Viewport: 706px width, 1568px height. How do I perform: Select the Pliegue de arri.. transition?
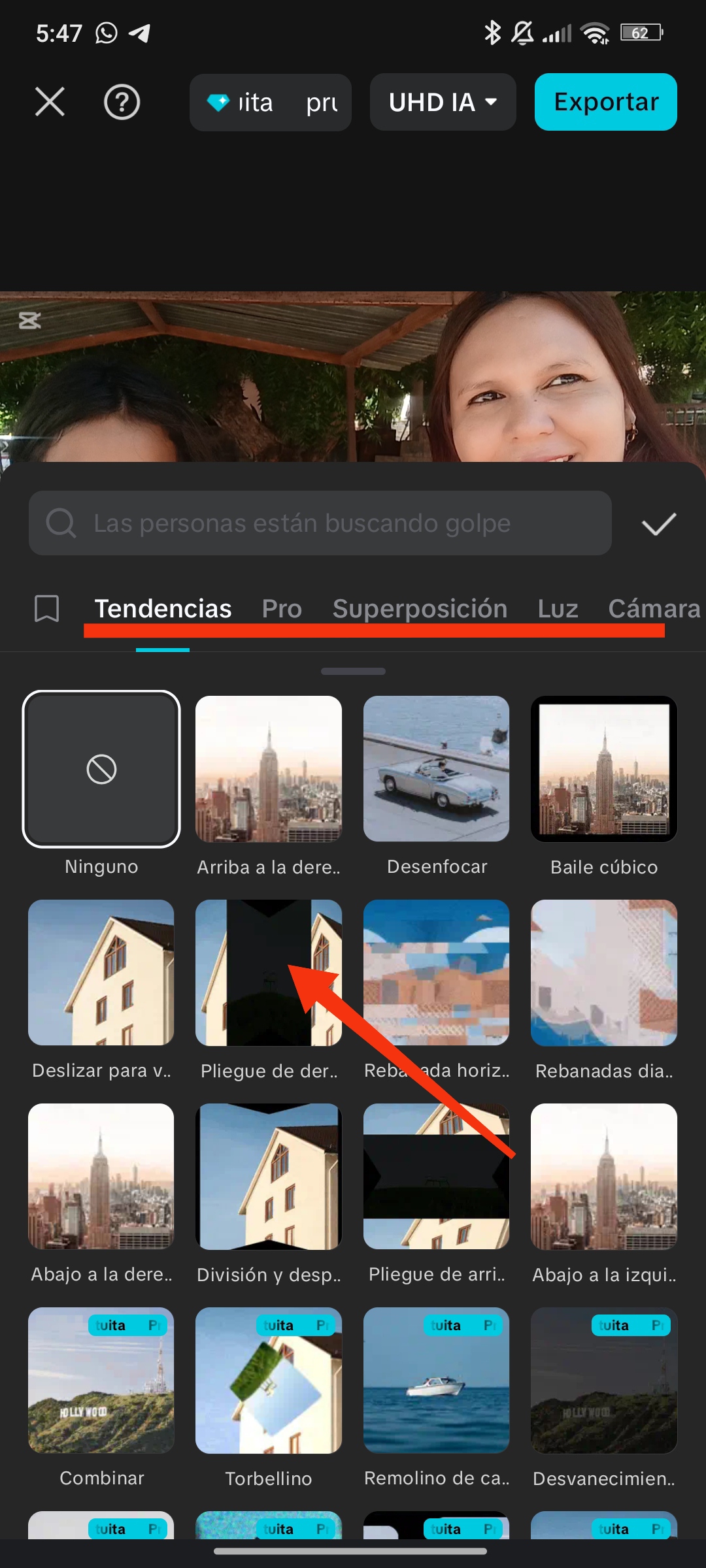pos(436,1177)
